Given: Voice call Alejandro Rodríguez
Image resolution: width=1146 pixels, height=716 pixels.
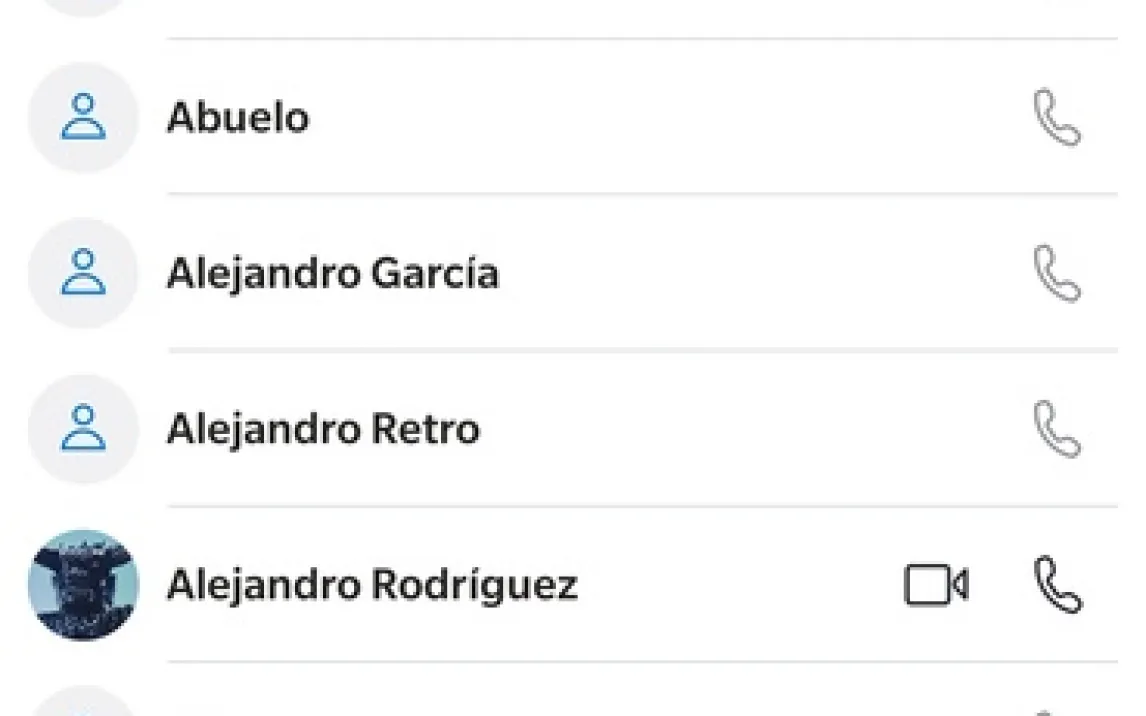Looking at the screenshot, I should pos(1056,585).
